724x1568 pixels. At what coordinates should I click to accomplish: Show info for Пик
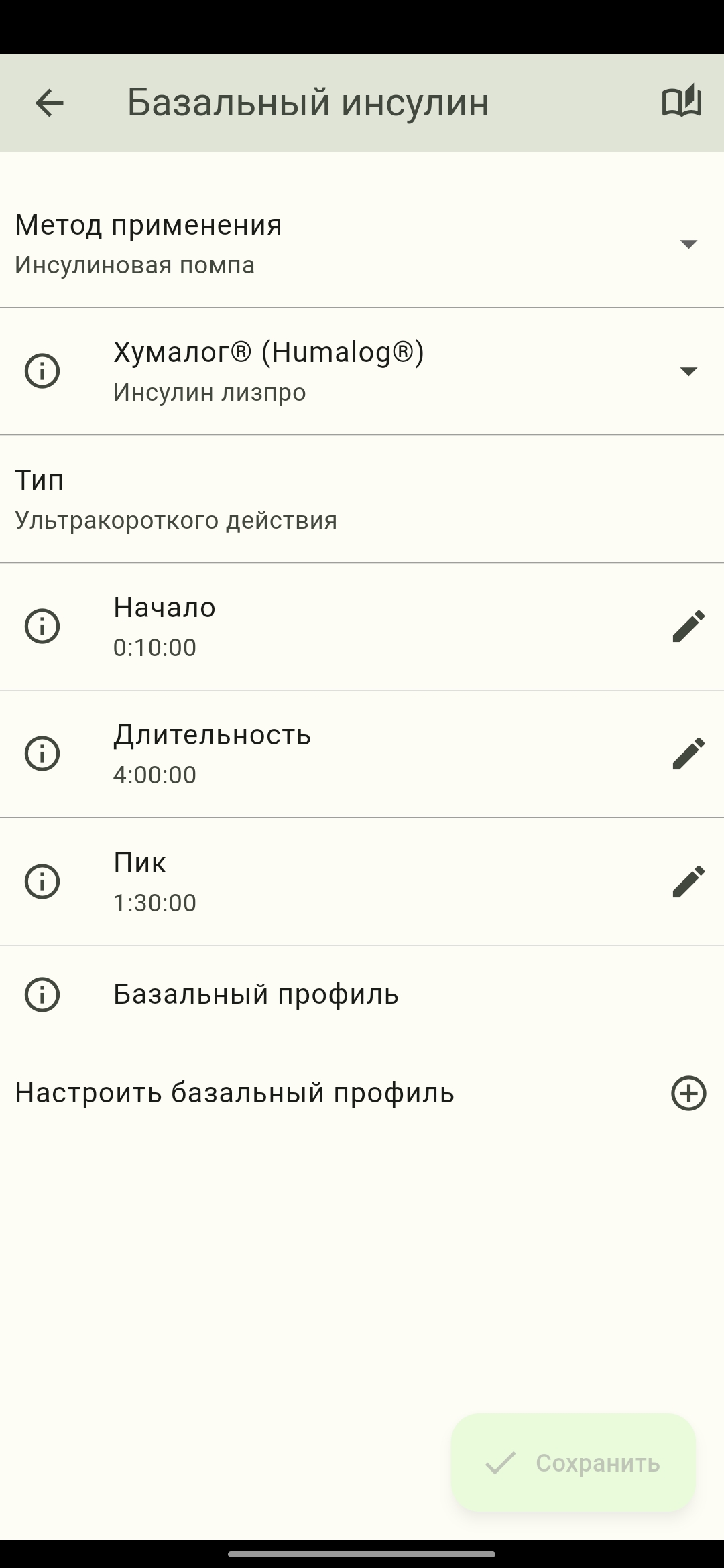[42, 881]
